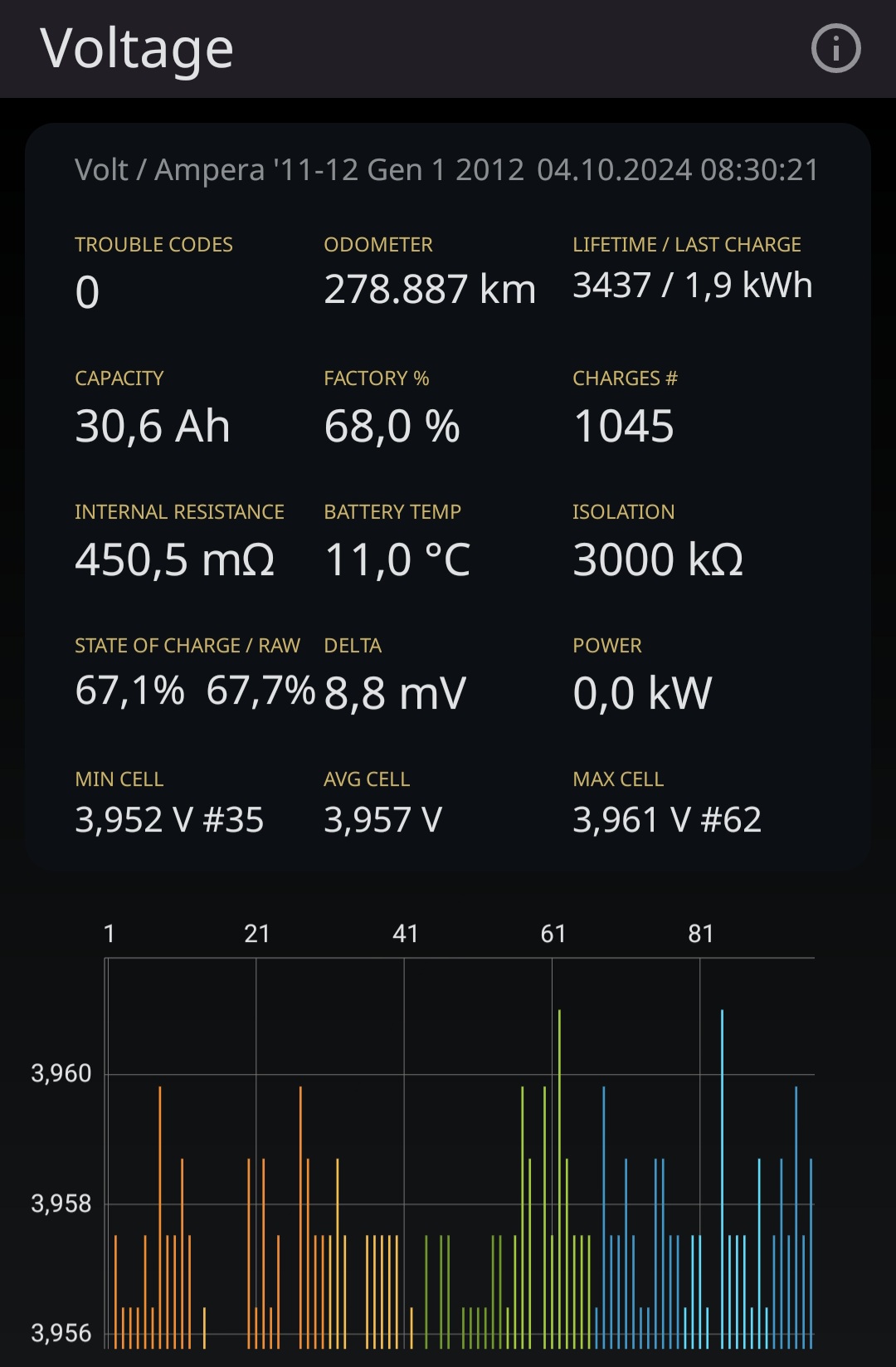This screenshot has height=1367, width=896.
Task: Click the Battery Temp value 11,0 °C
Action: click(397, 559)
